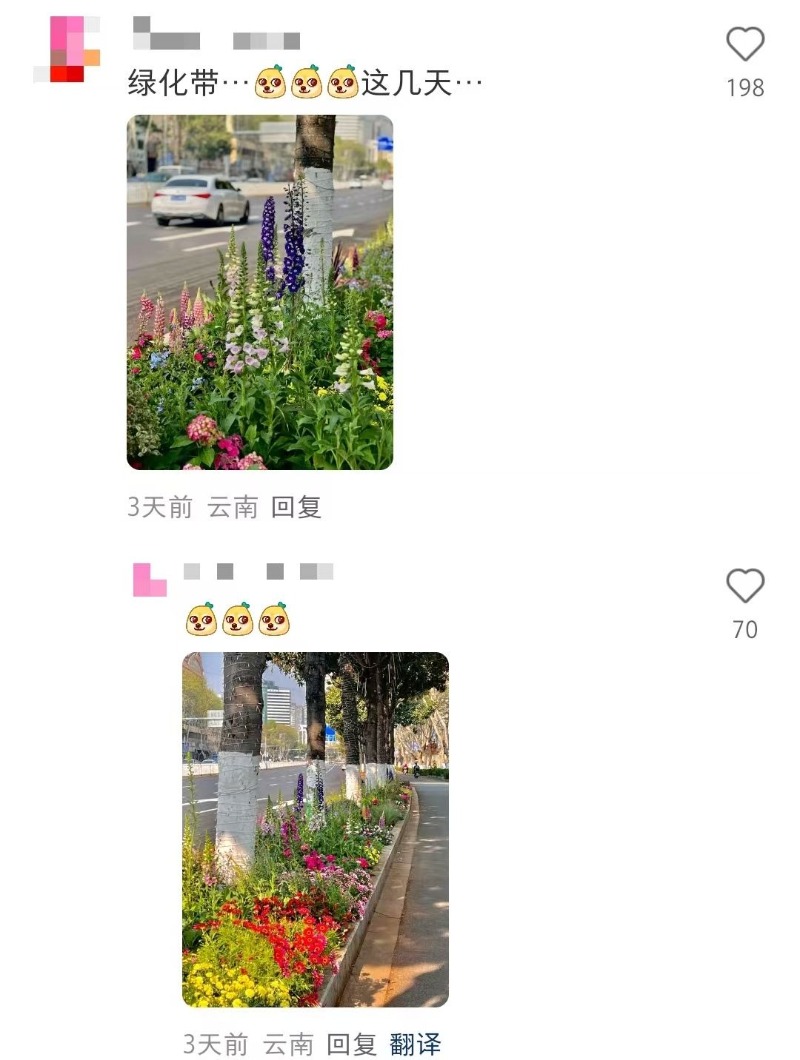This screenshot has height=1060, width=800.
Task: Like the comment with 198 likes
Action: 744,45
